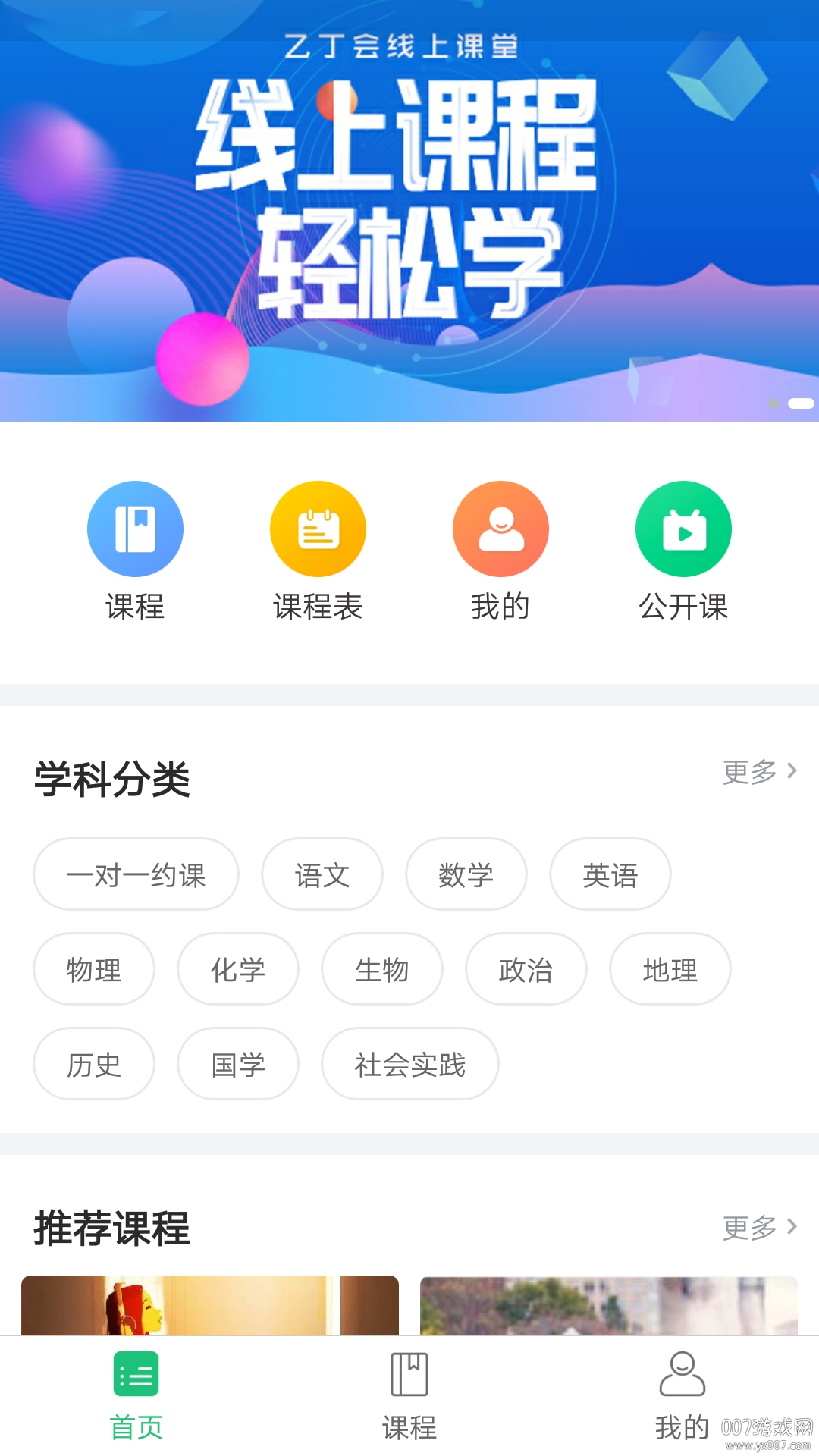Switch to the 课程 tab in bottom navigation

point(409,1395)
